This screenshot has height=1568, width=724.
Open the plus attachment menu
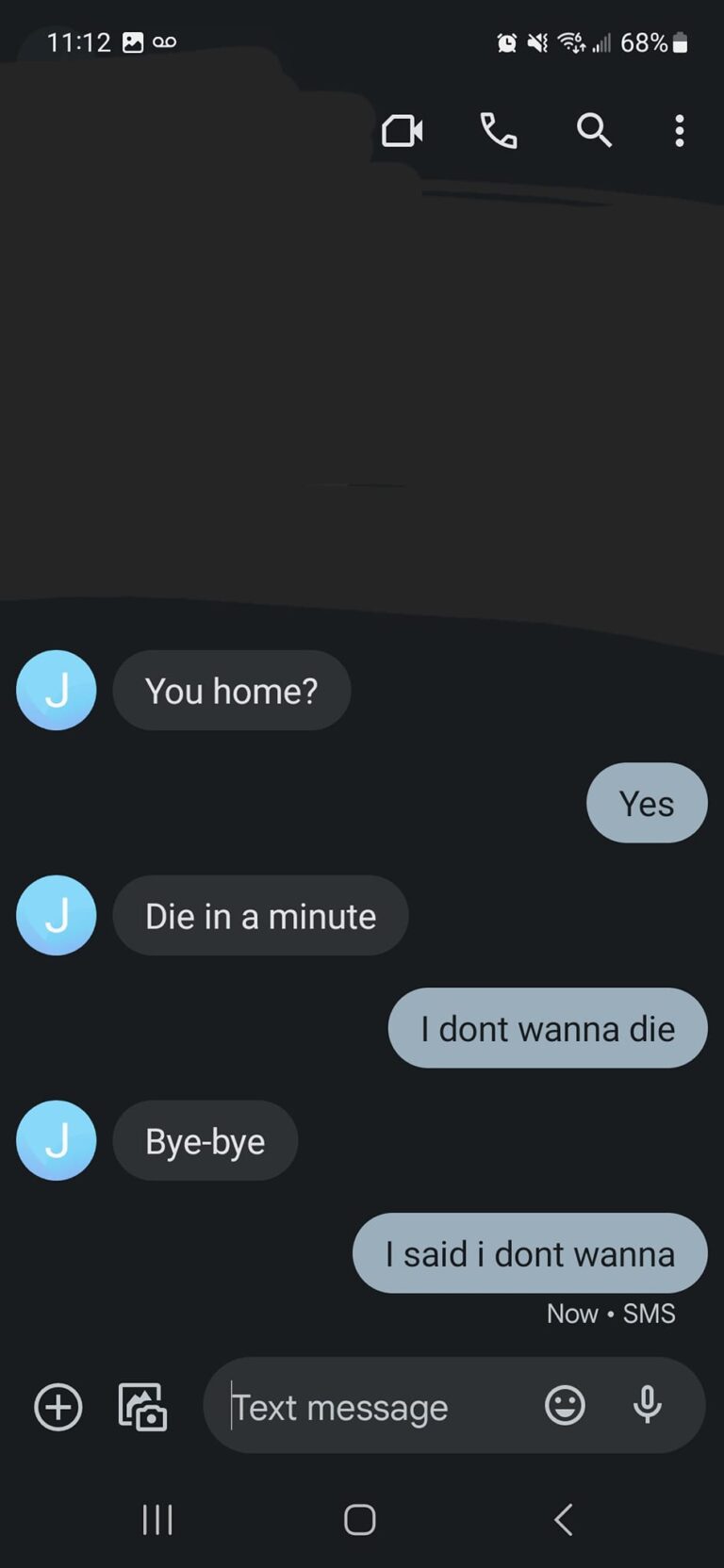[x=58, y=1407]
